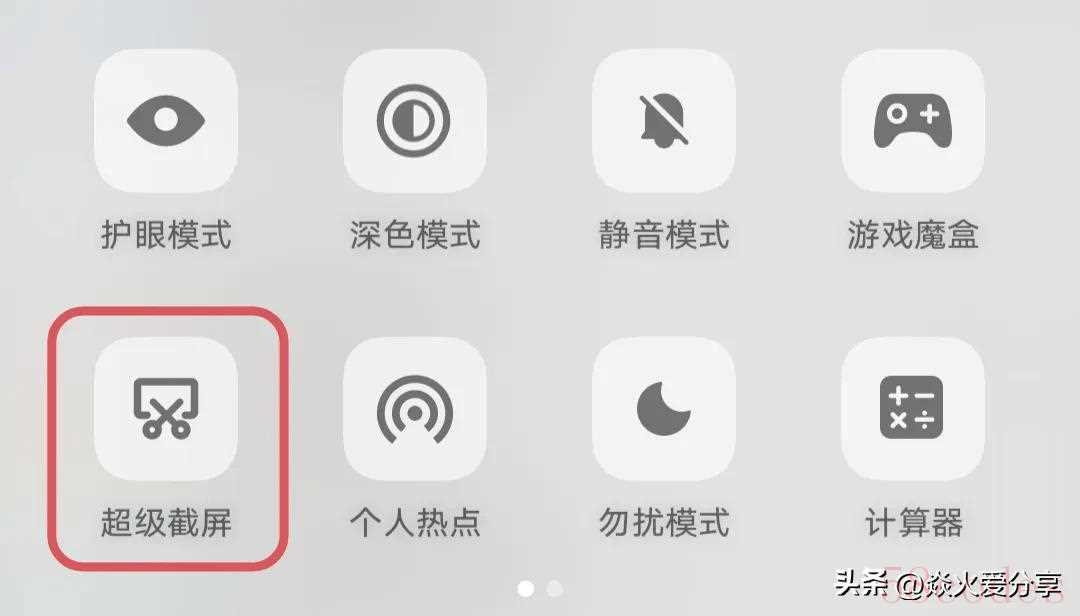
Task: Start super screenshot (超级截屏)
Action: click(166, 409)
